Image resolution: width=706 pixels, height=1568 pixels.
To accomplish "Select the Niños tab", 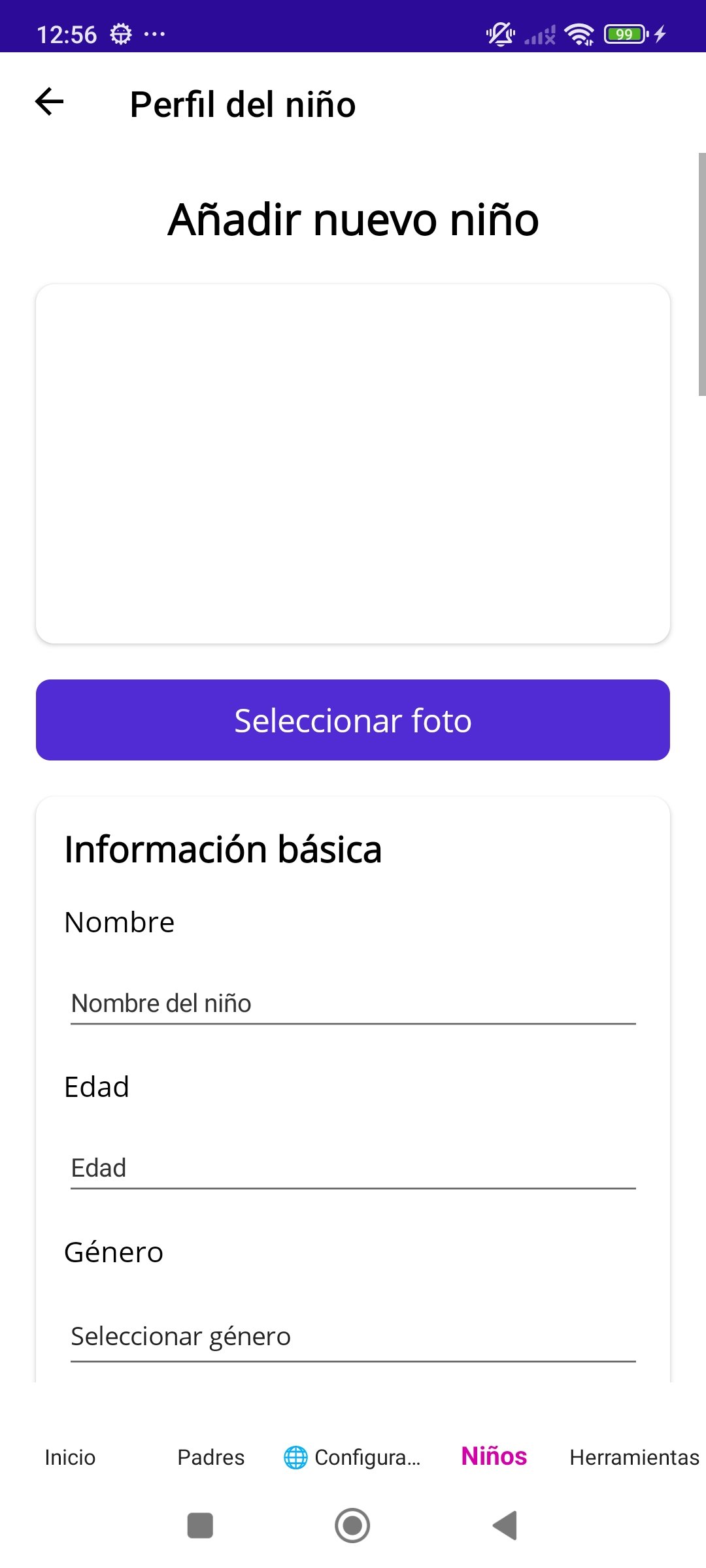I will coord(494,1457).
